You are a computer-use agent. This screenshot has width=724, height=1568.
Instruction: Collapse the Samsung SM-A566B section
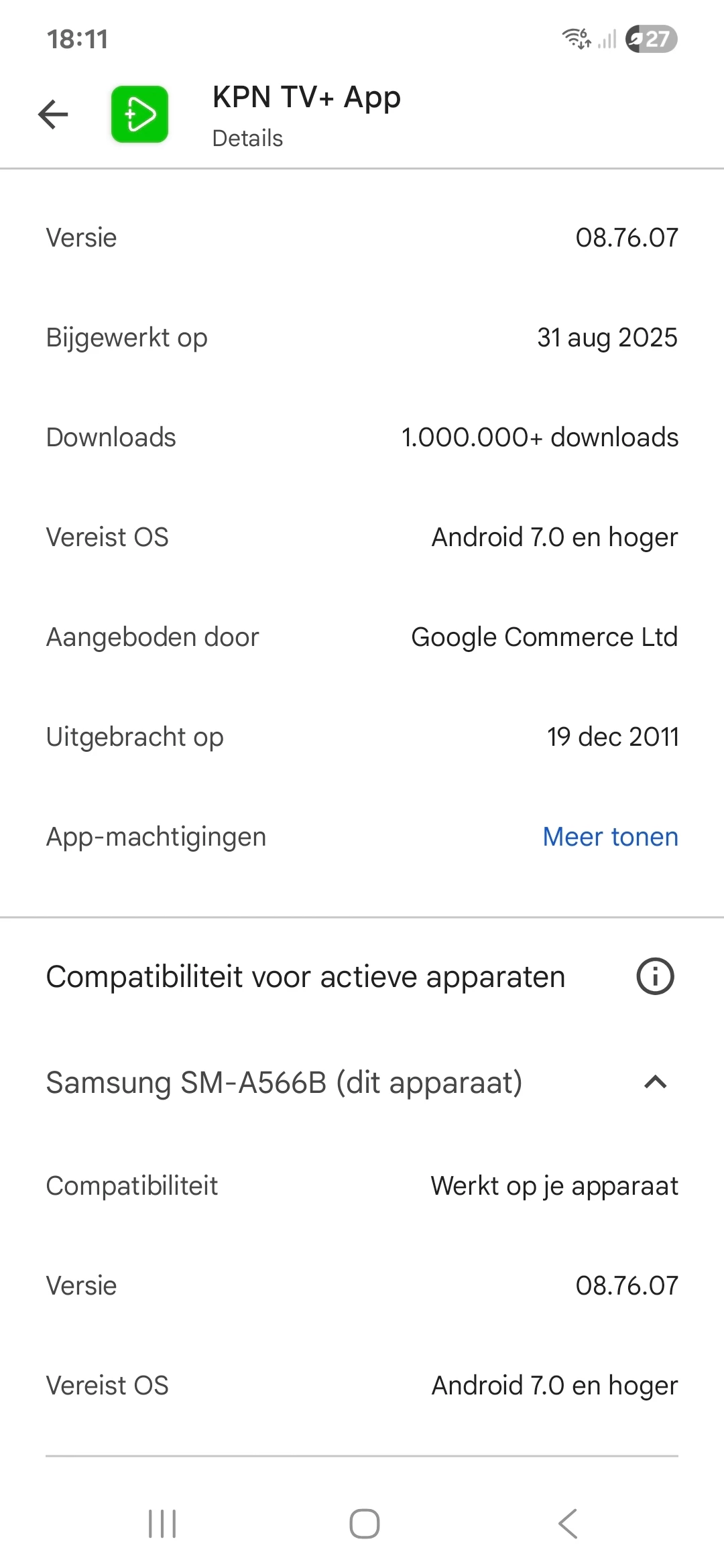pos(655,1082)
